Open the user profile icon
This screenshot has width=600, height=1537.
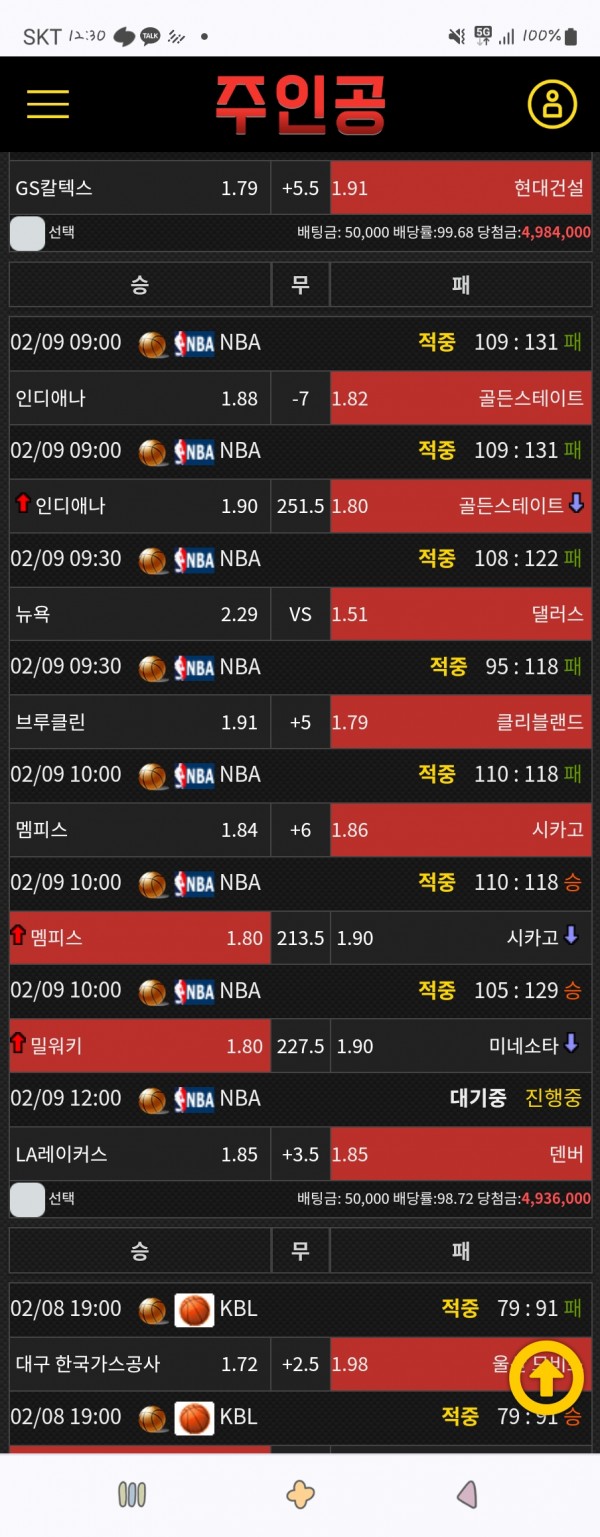click(552, 104)
